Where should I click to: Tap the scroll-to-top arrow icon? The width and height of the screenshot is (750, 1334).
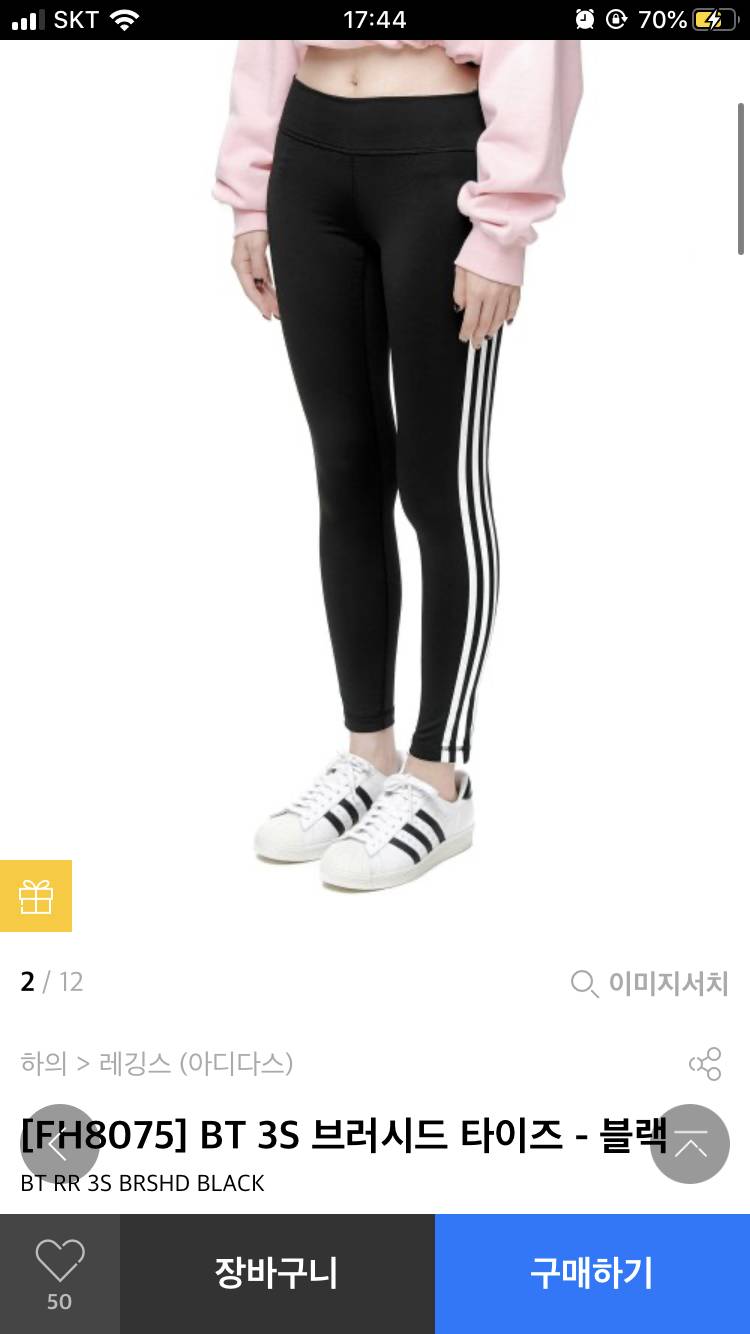tap(690, 1144)
